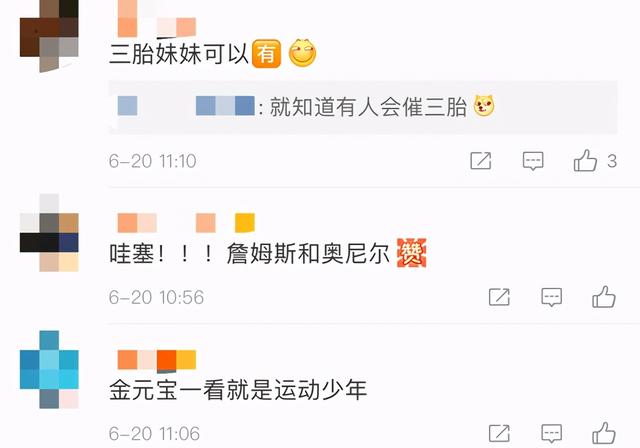640x448 pixels.
Task: Like the comment "三胎妹妹可以有"
Action: tap(586, 160)
